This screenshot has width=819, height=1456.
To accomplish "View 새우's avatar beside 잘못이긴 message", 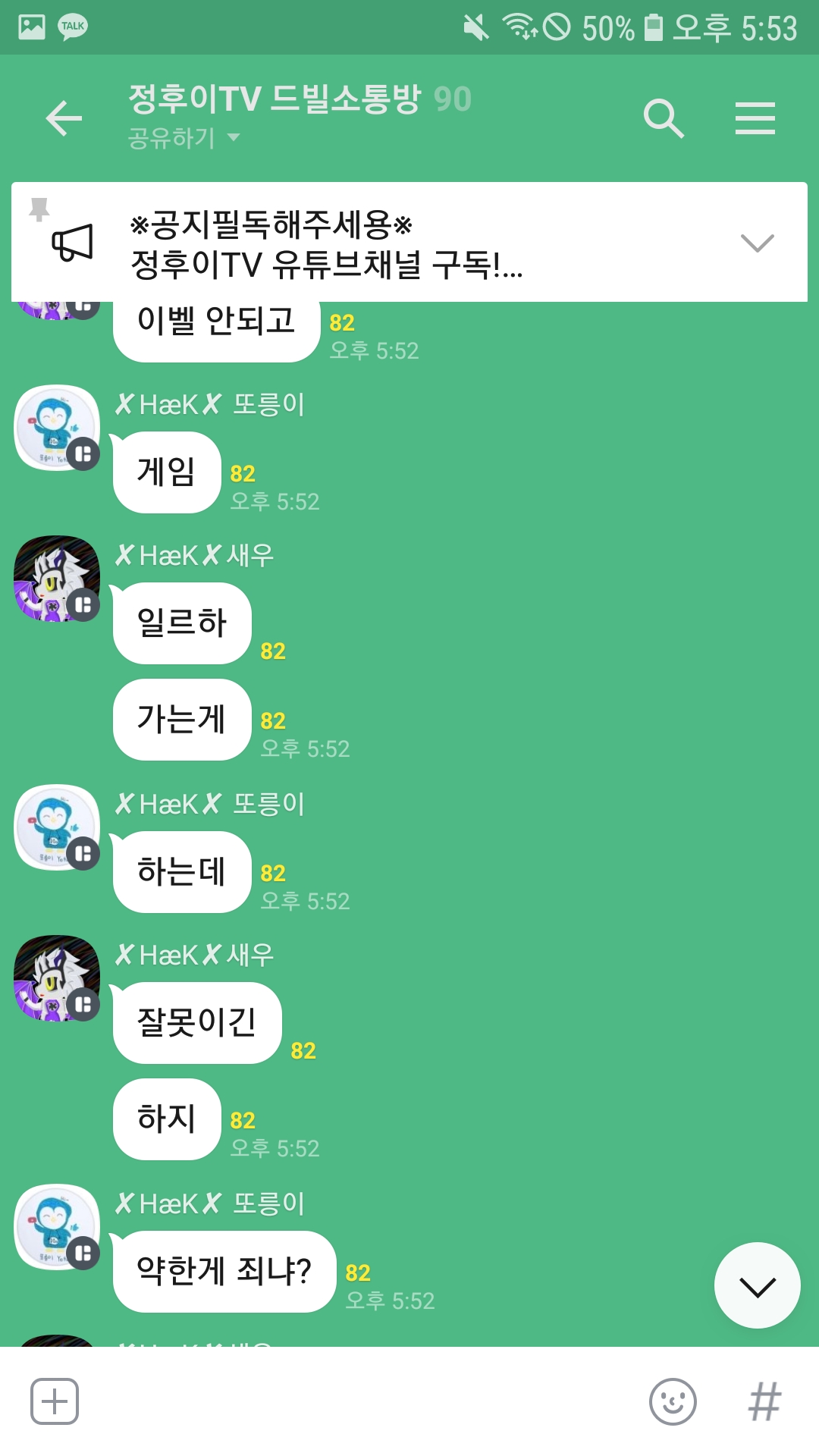I will click(x=58, y=979).
